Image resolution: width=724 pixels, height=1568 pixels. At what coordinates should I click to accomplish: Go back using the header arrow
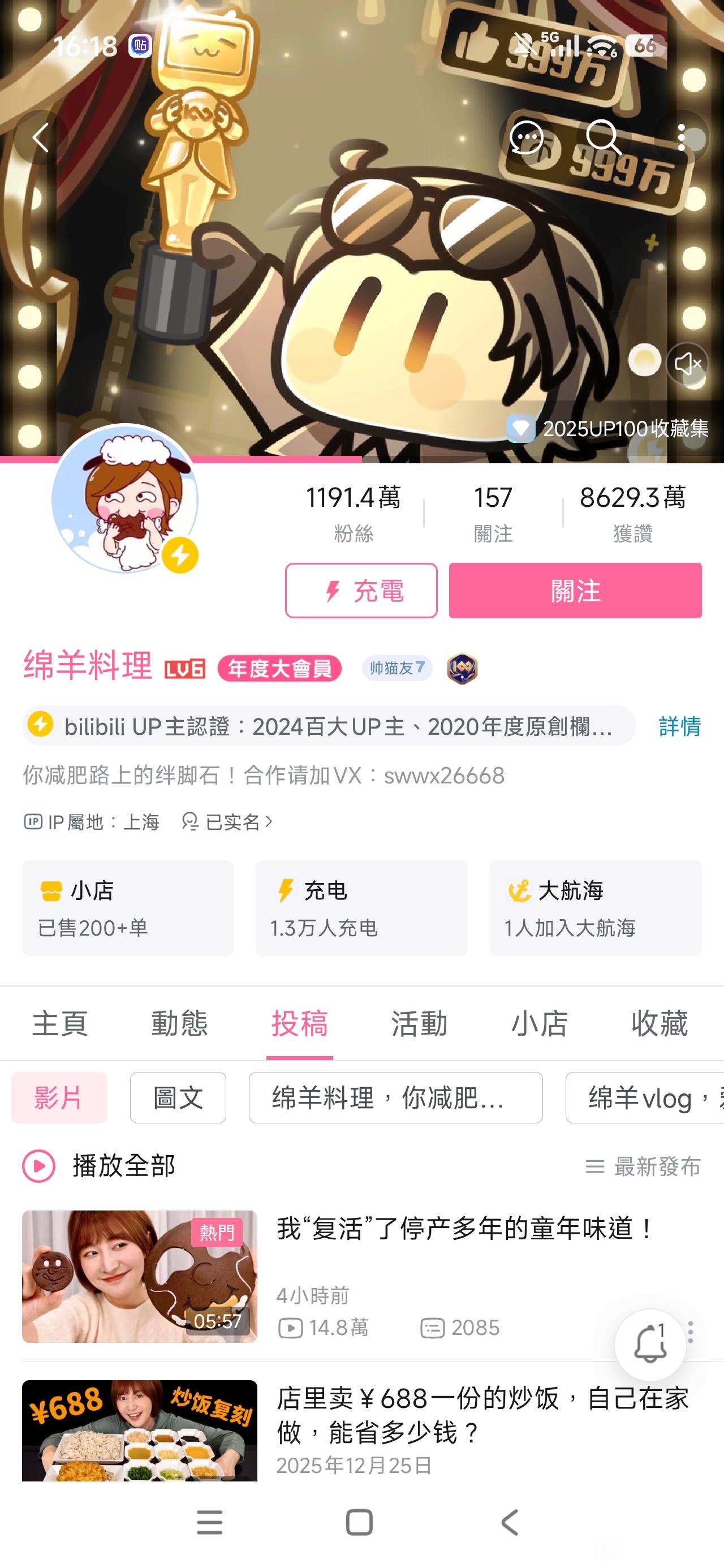point(41,137)
